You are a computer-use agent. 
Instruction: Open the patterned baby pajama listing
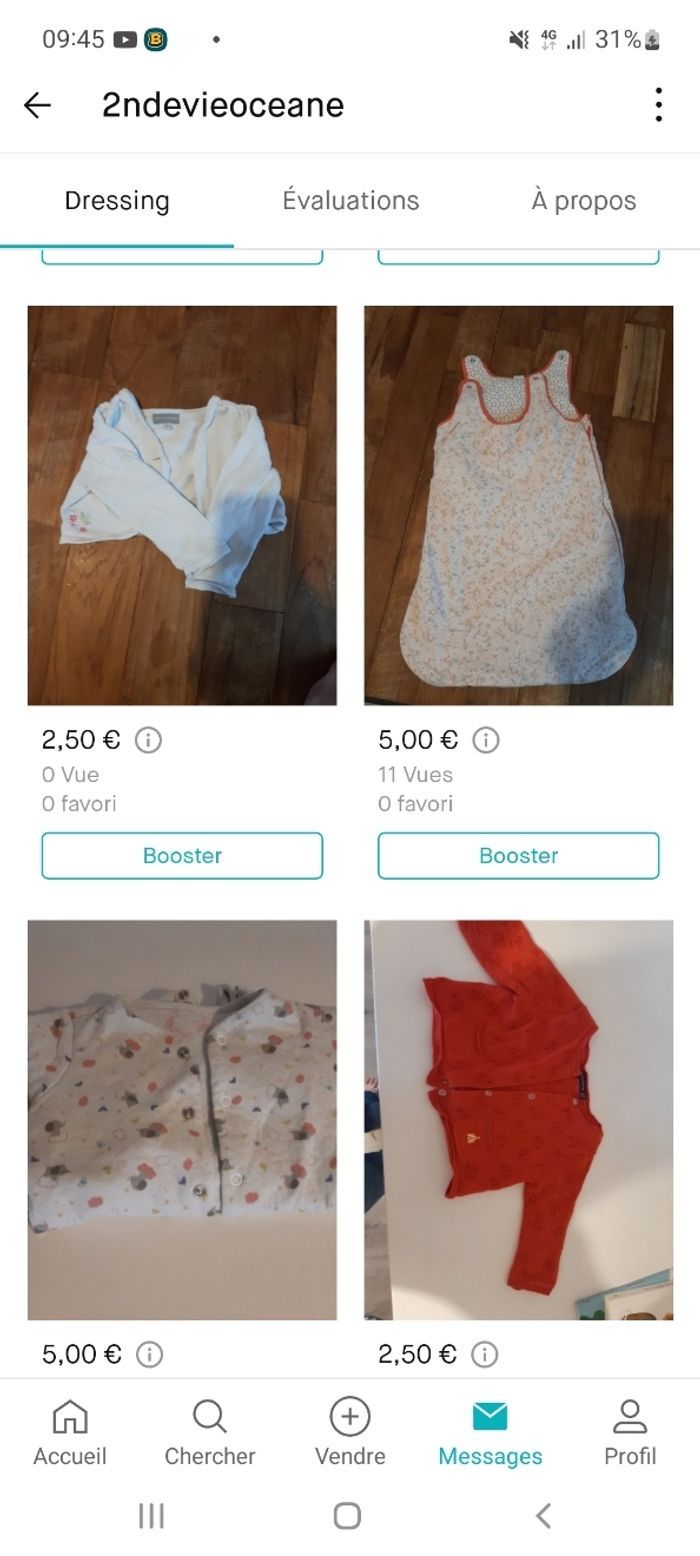[182, 1119]
